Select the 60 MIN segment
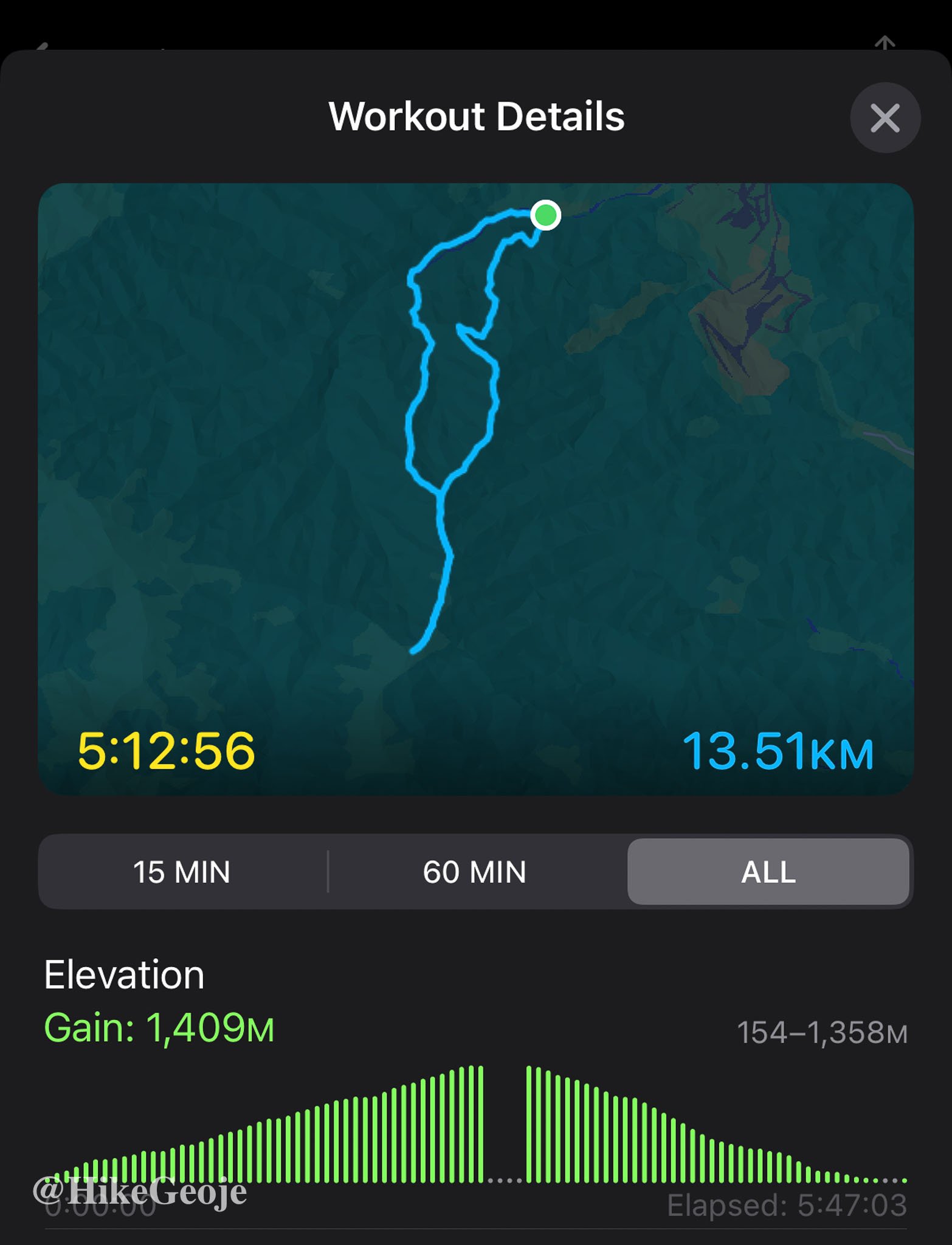Viewport: 952px width, 1245px height. [475, 872]
